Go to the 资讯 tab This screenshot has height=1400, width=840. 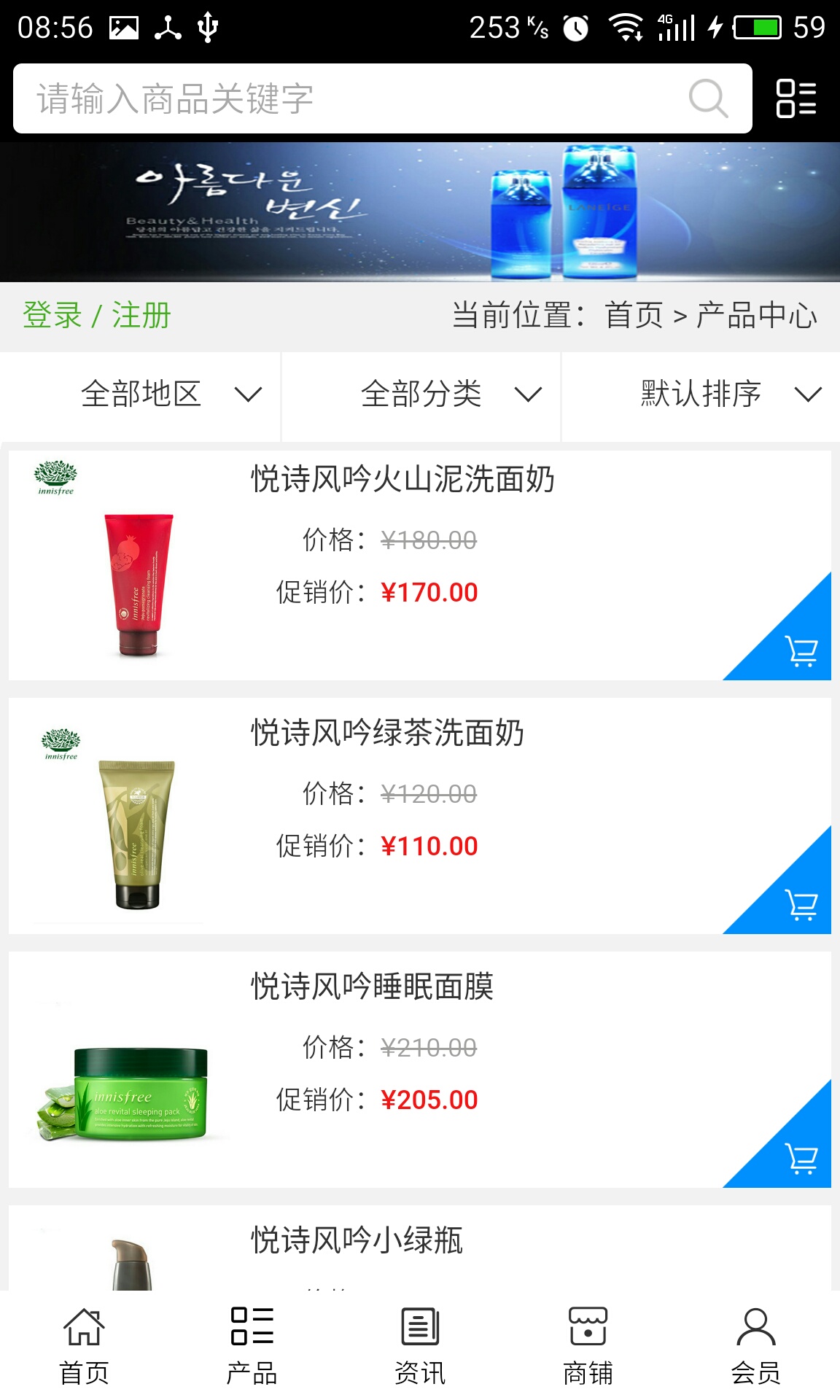pyautogui.click(x=420, y=1346)
